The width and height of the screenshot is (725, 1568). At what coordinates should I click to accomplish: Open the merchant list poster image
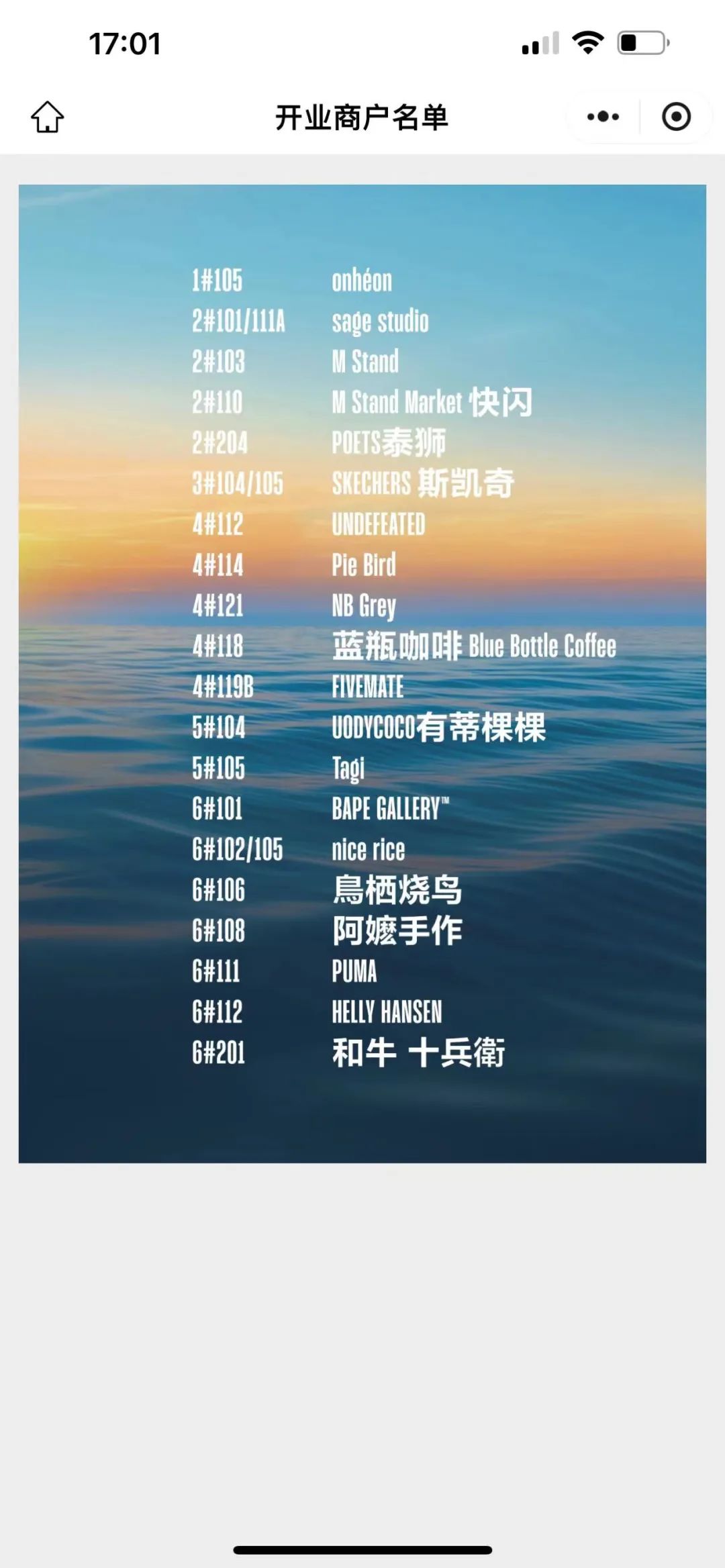[x=362, y=673]
